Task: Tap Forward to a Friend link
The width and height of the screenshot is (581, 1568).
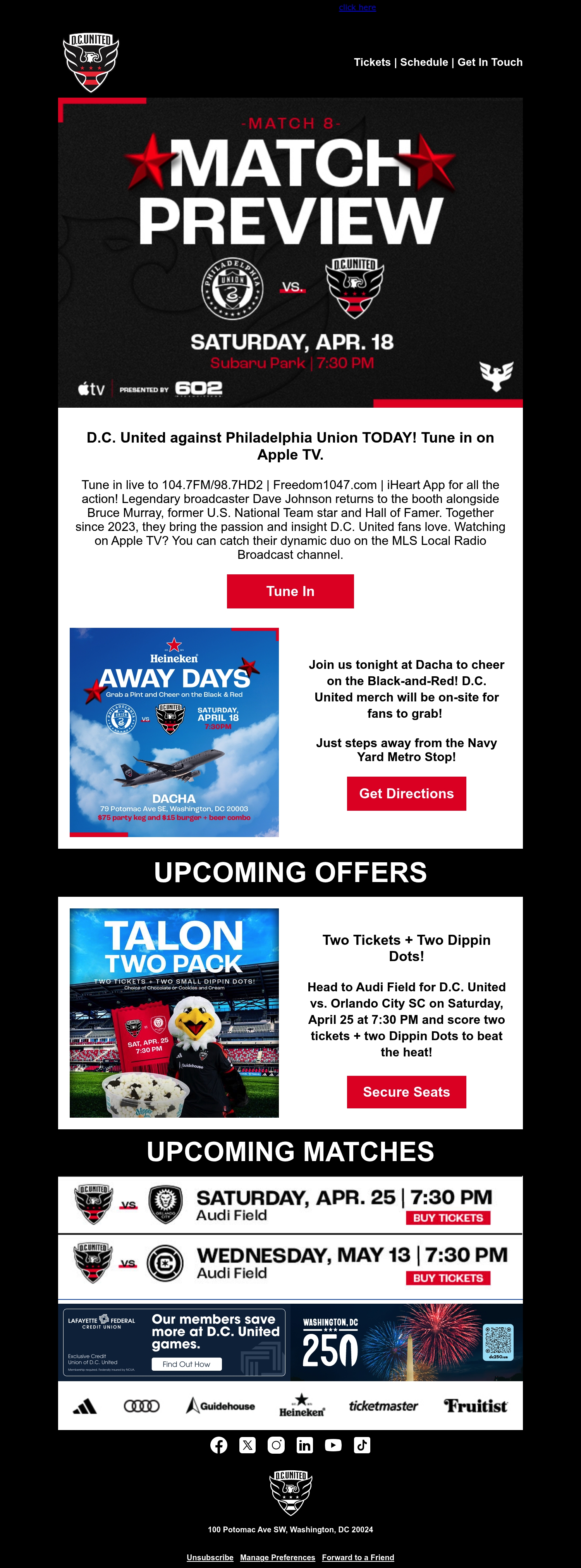Action: [358, 1557]
